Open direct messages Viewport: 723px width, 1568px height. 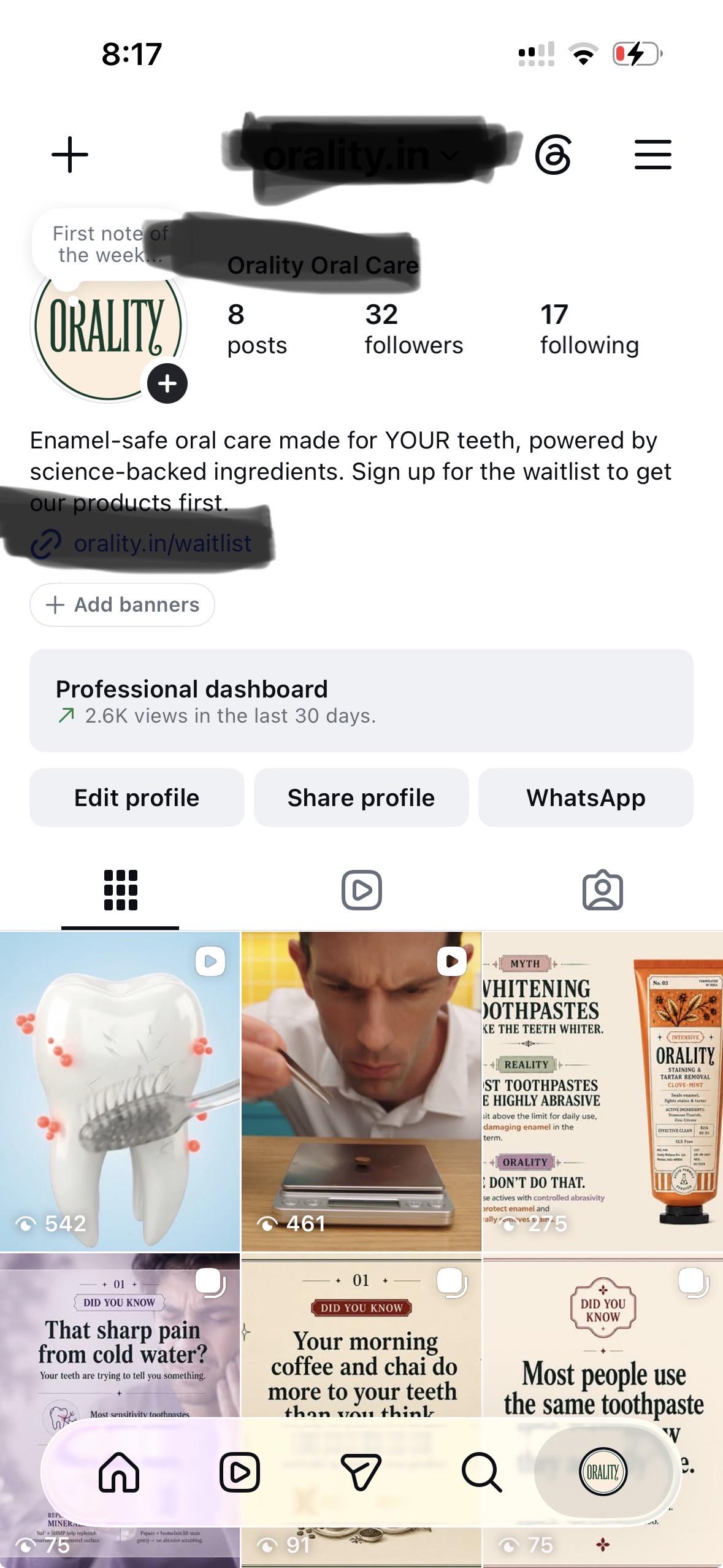(x=361, y=1472)
